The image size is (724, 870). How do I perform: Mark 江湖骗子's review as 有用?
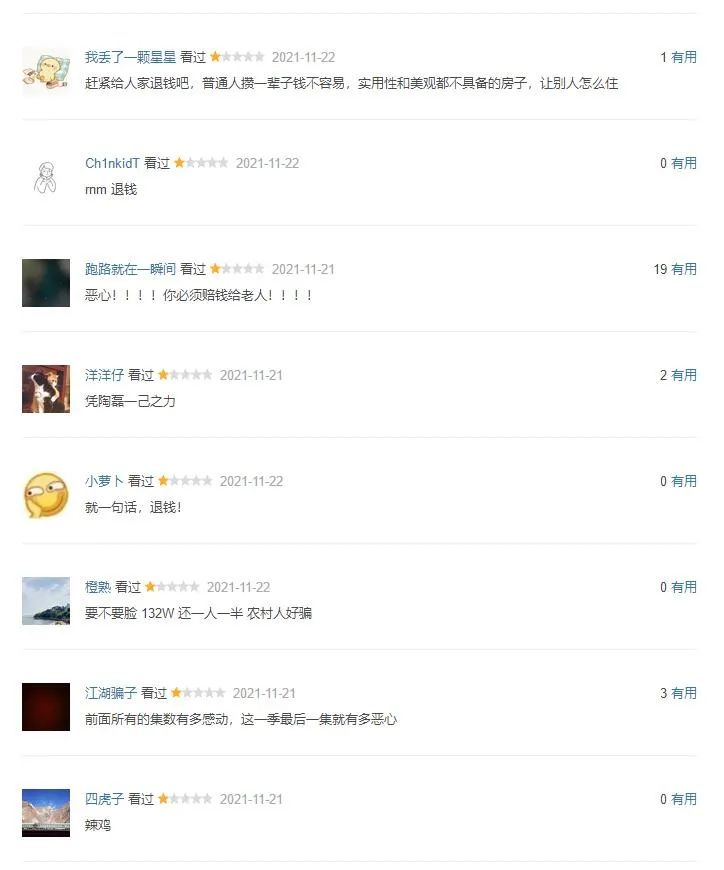(x=684, y=693)
